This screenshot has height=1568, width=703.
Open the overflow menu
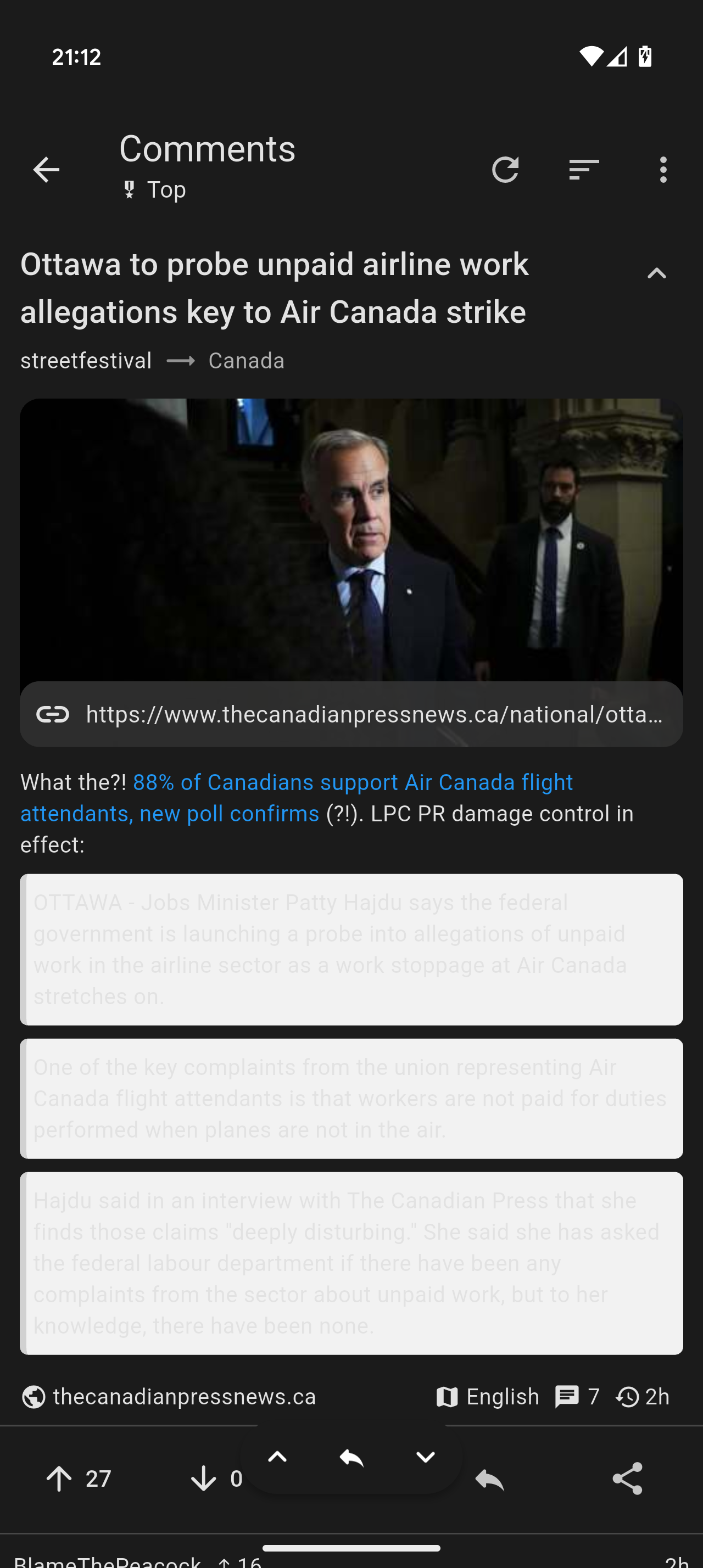(x=663, y=169)
